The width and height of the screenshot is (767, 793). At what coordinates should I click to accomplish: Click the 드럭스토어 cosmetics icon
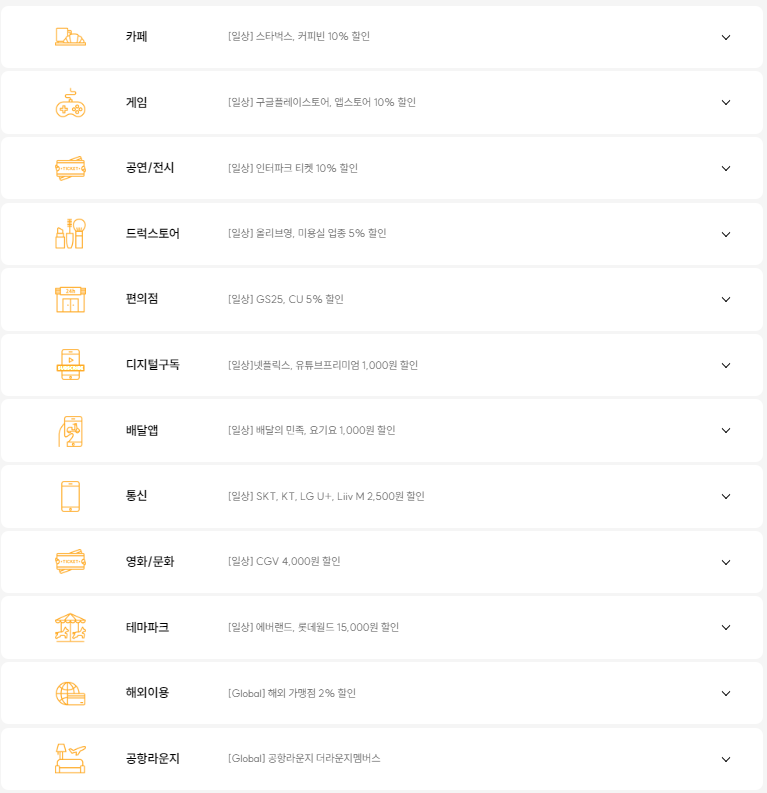[69, 233]
